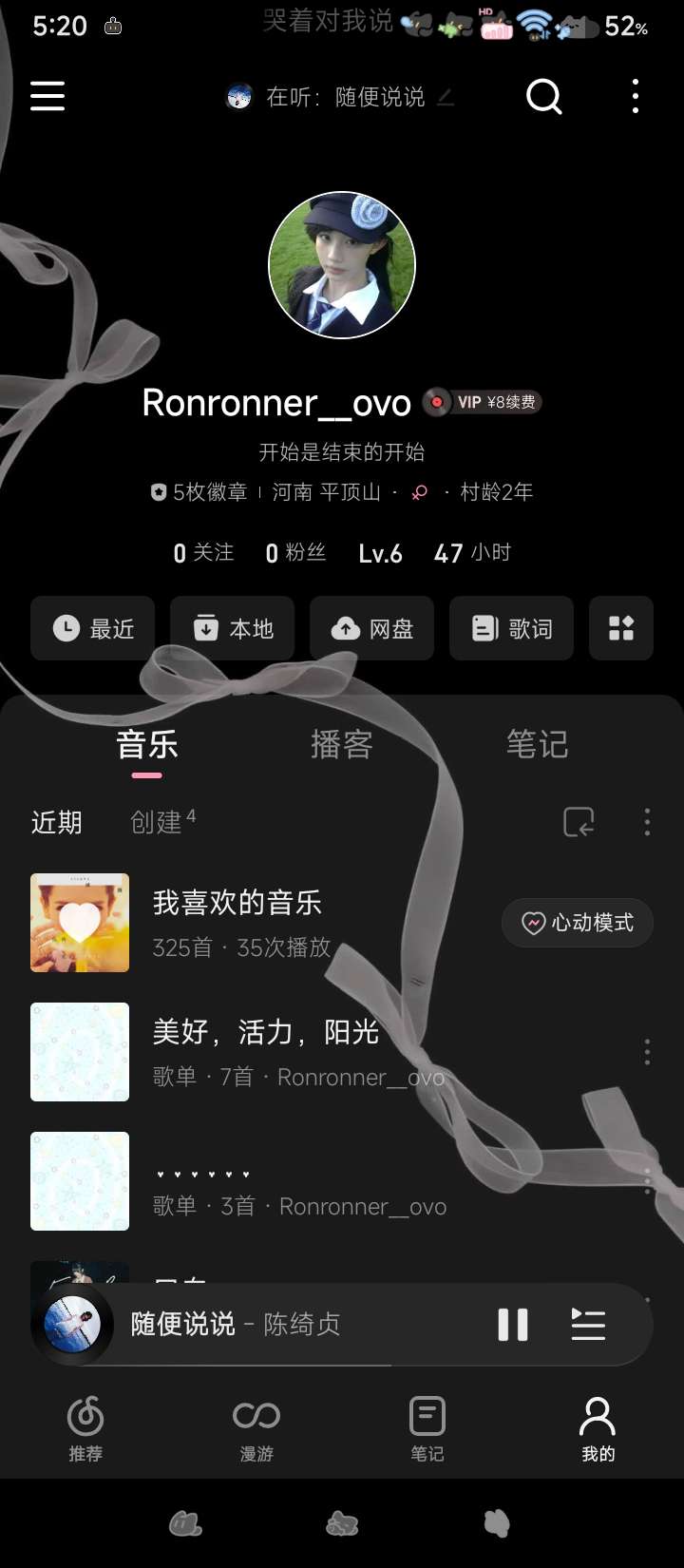Open the search magnifier
684x1568 pixels.
coord(543,96)
